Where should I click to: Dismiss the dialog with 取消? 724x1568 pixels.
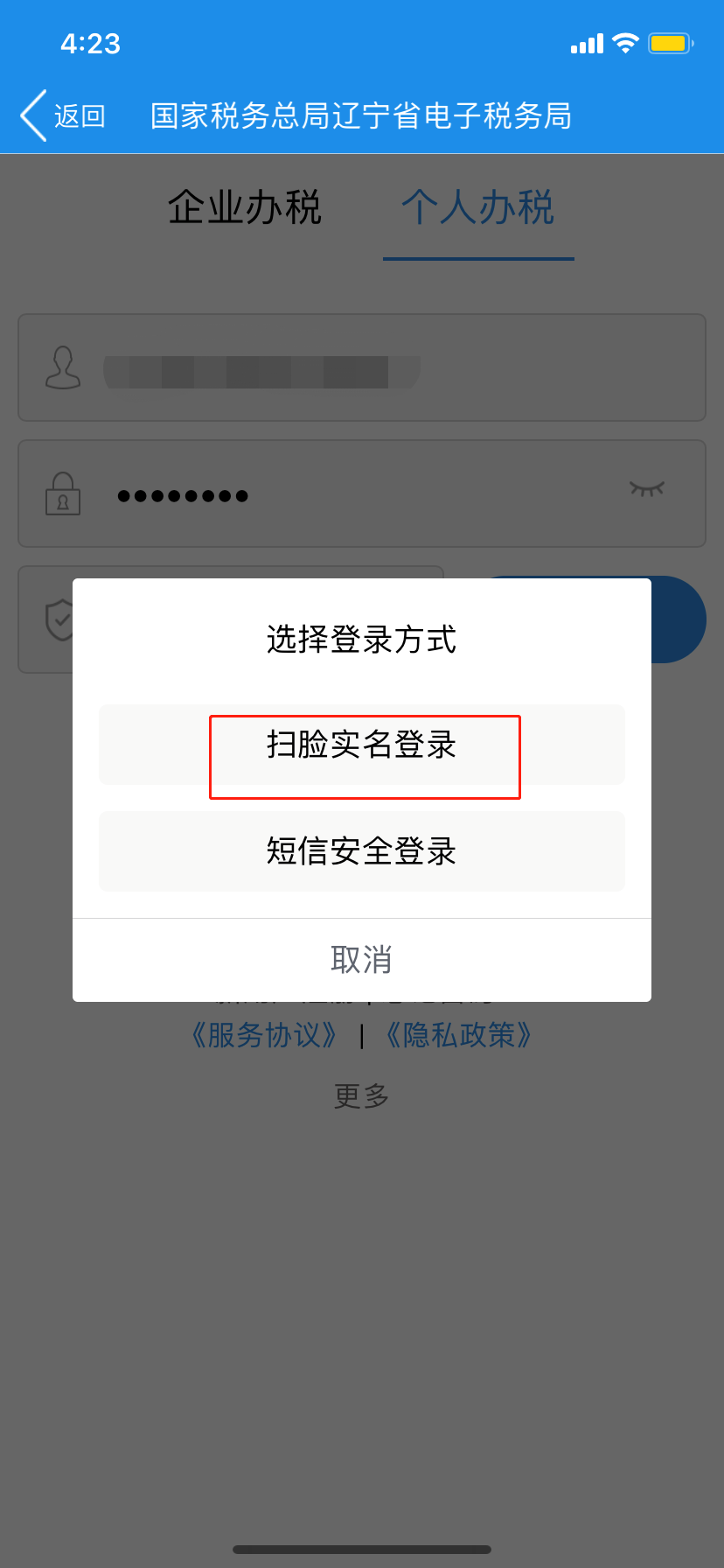tap(361, 960)
